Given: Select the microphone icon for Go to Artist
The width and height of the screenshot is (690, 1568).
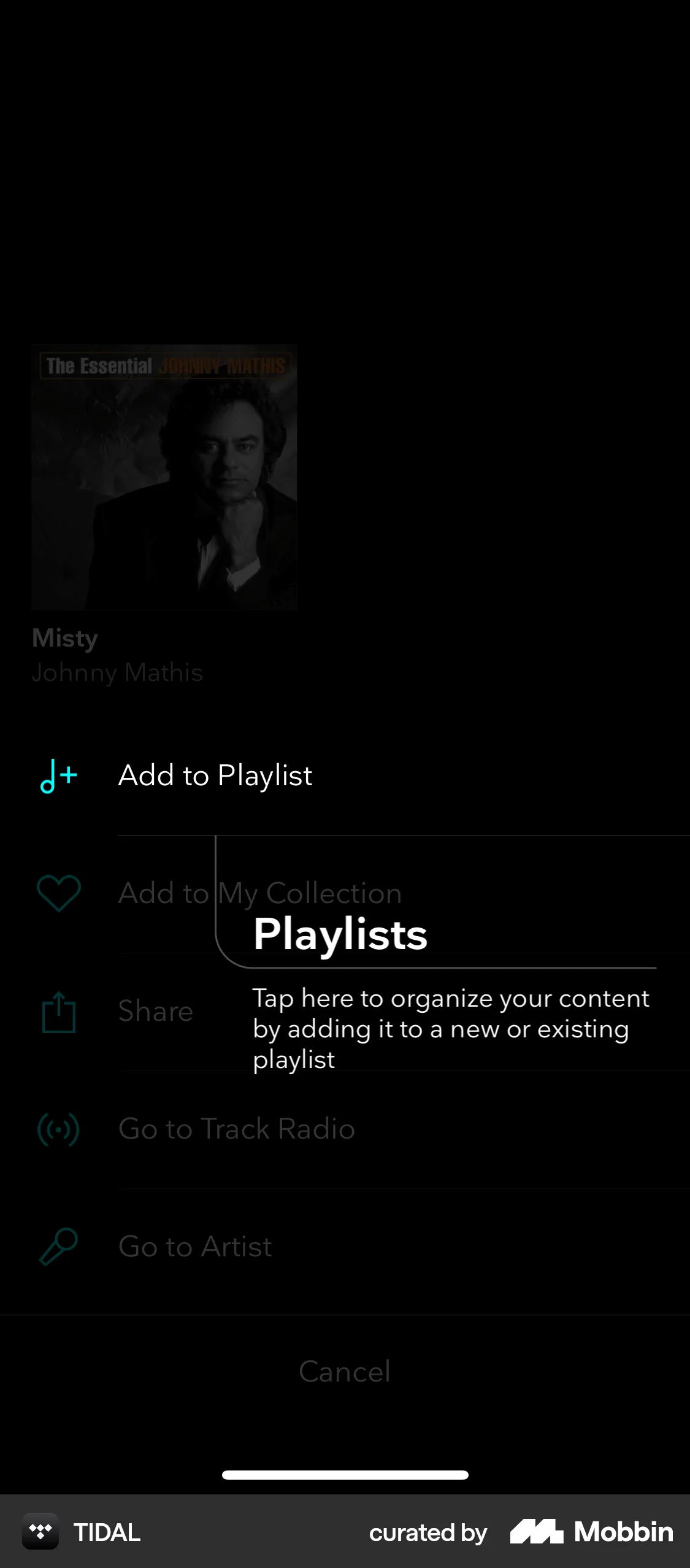Looking at the screenshot, I should point(58,1246).
